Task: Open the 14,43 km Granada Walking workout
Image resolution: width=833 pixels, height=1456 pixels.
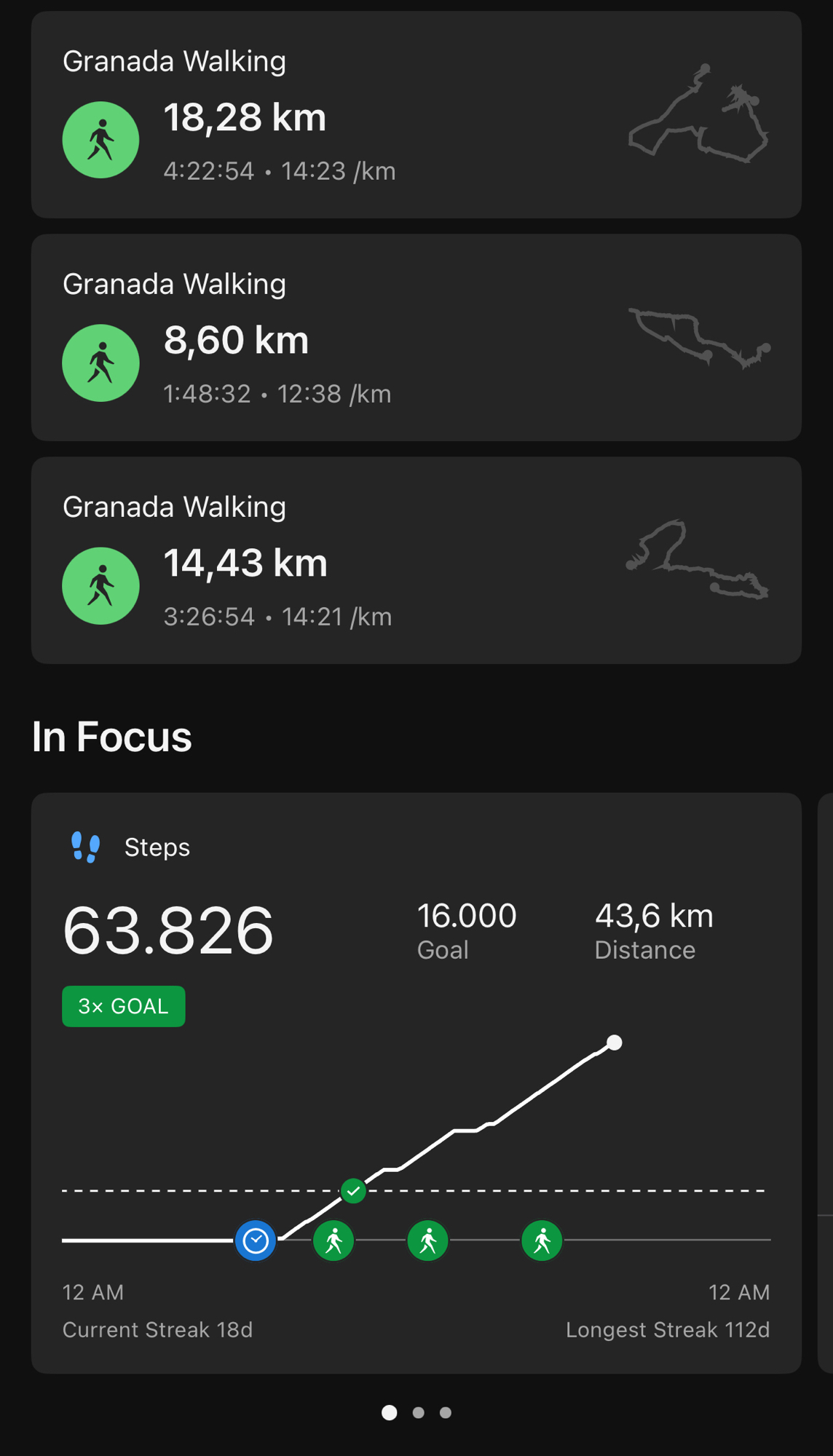Action: 416,561
